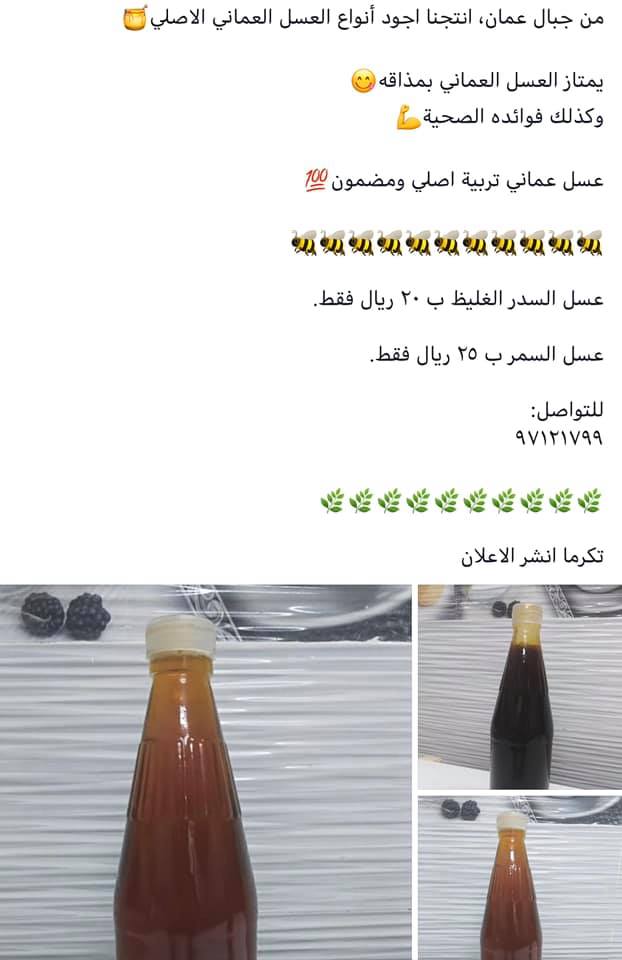Open the large amber honey bottle photo

coord(206,772)
